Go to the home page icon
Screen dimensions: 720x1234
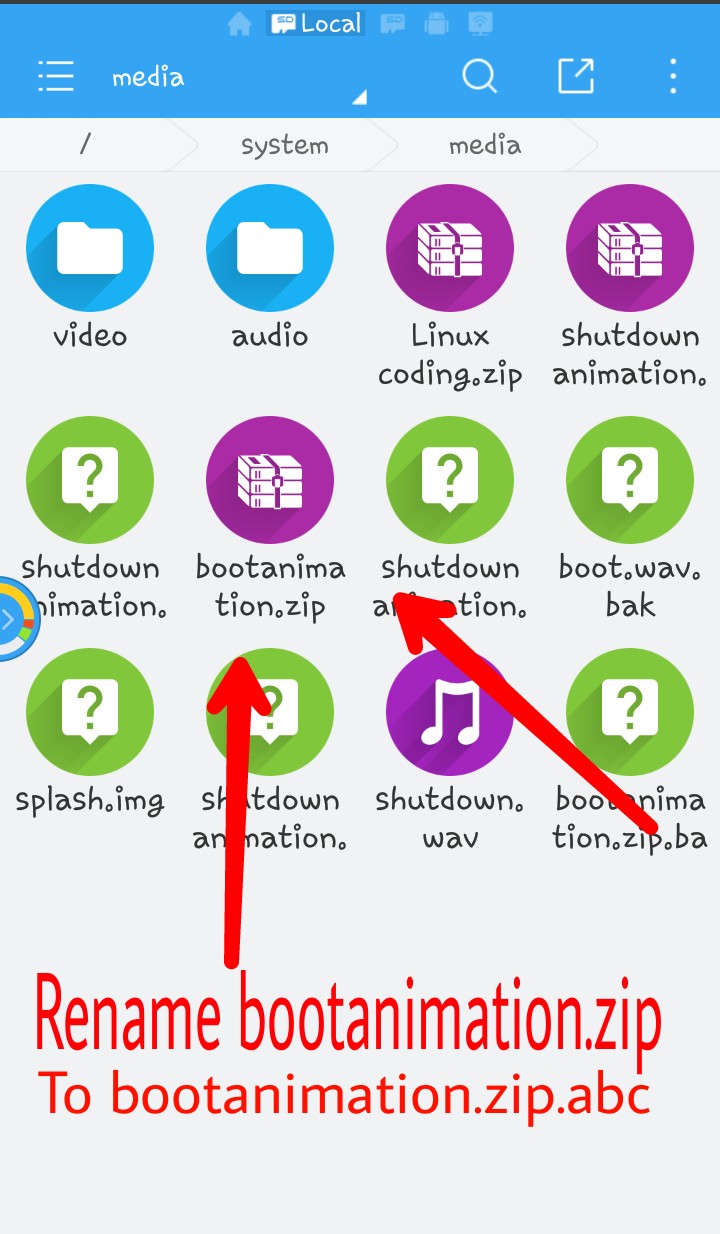coord(239,24)
